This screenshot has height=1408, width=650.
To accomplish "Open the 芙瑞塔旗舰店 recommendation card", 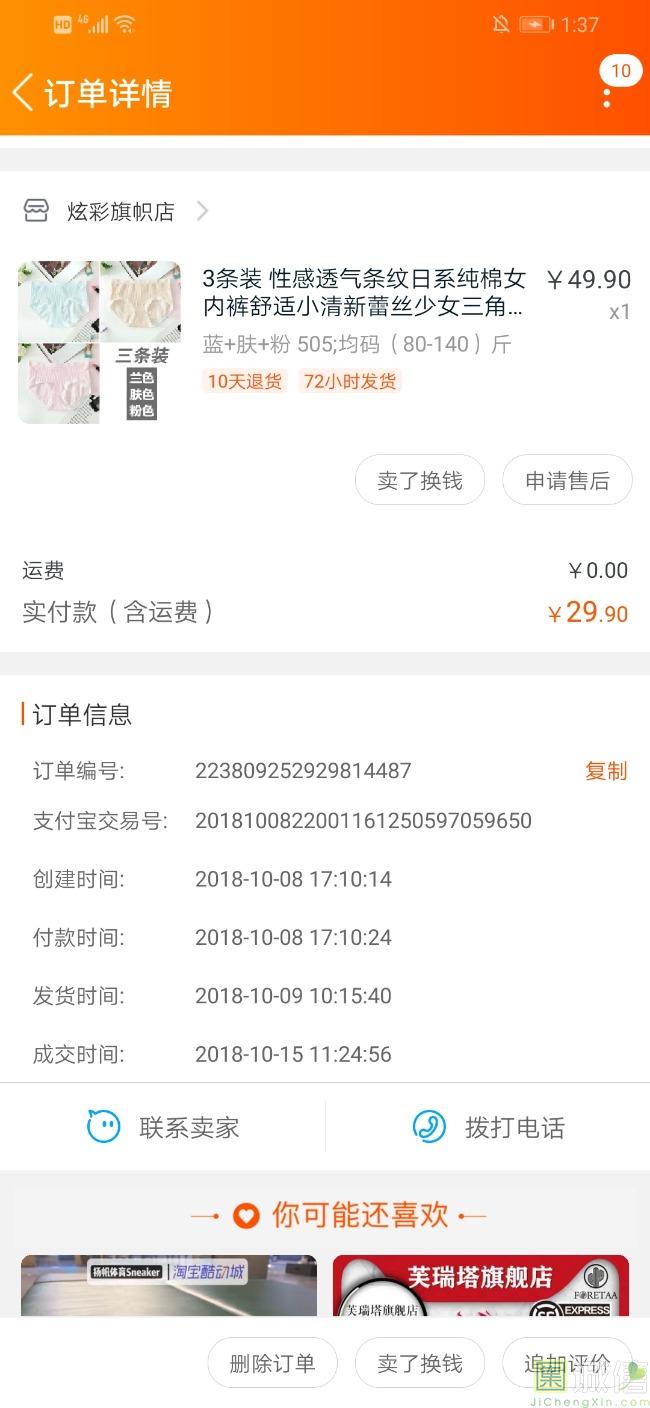I will click(x=480, y=1285).
